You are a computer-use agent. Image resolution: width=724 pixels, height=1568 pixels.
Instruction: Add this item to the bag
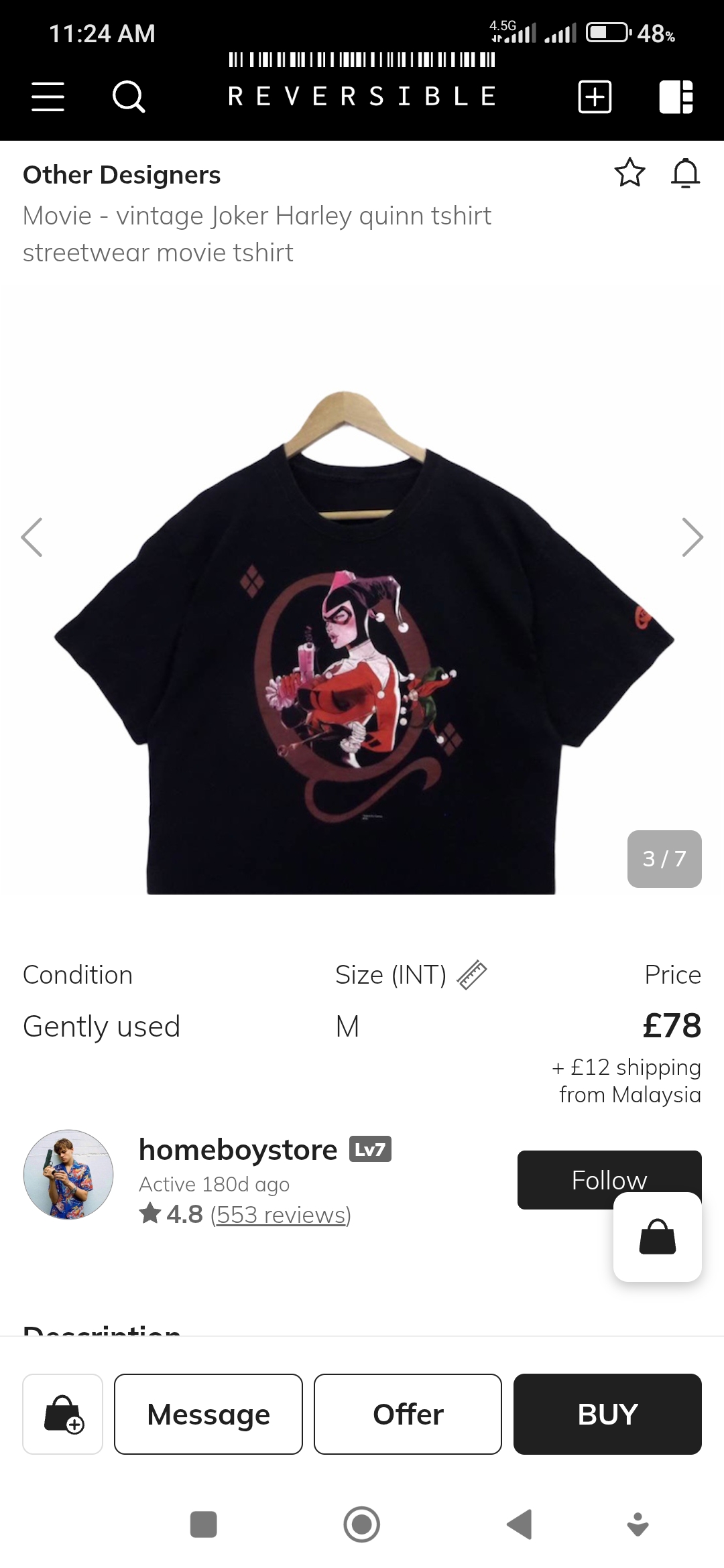pos(63,1414)
